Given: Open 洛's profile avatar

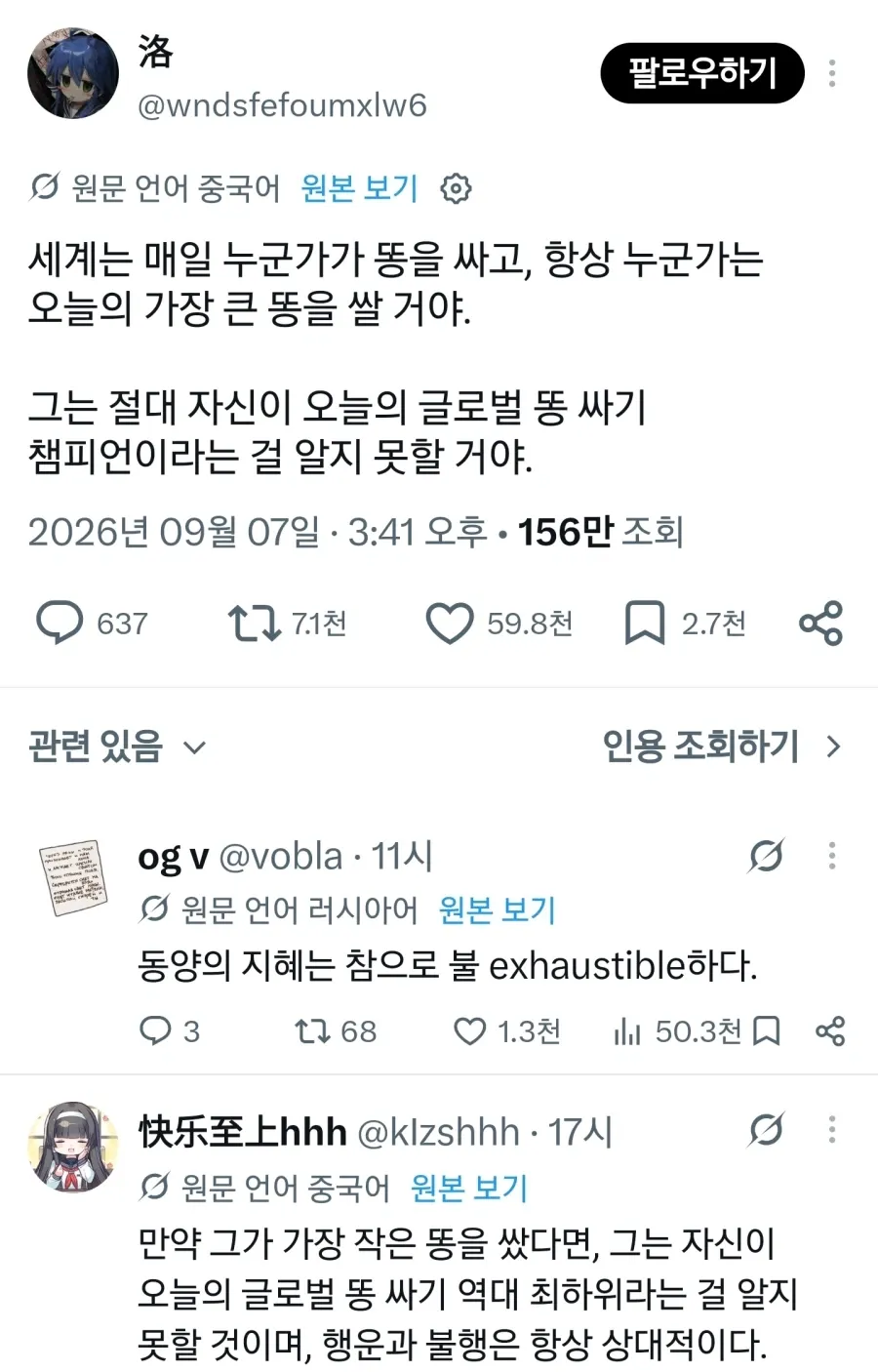Looking at the screenshot, I should point(73,73).
